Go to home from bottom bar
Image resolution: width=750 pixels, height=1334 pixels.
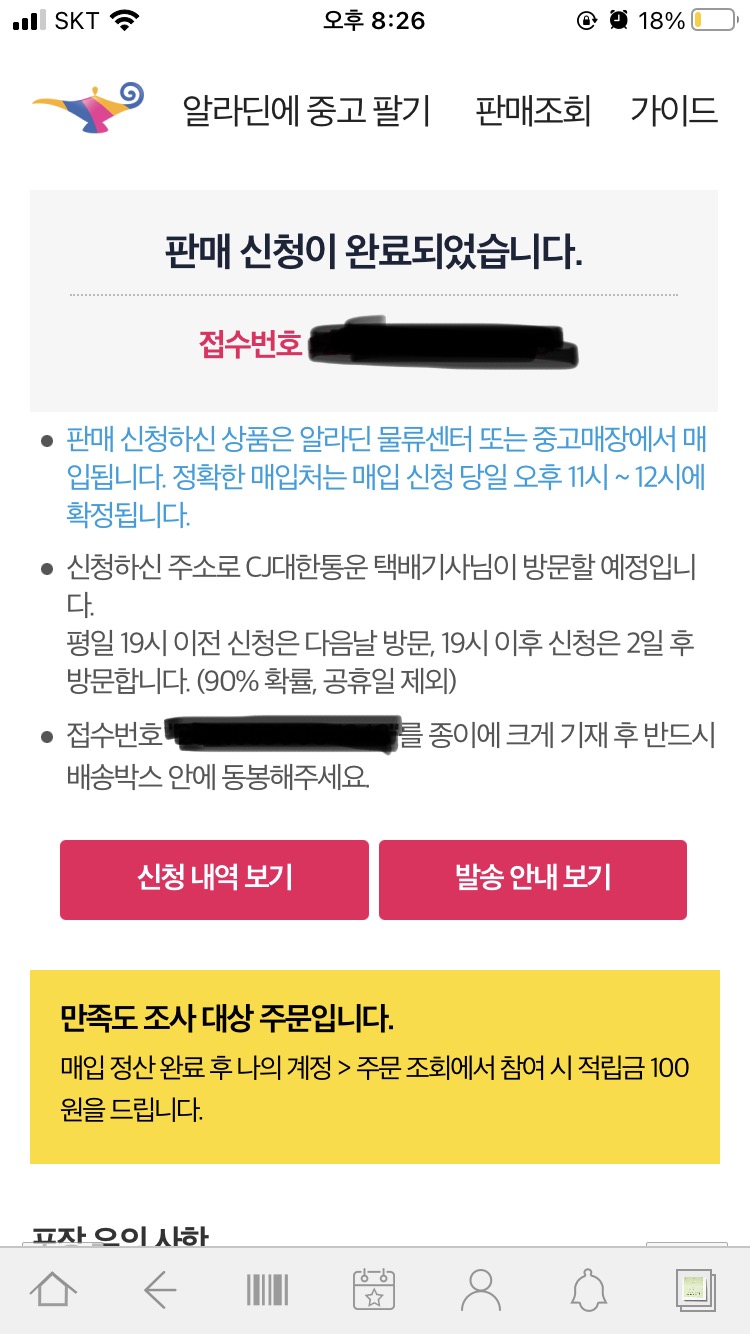(53, 1290)
